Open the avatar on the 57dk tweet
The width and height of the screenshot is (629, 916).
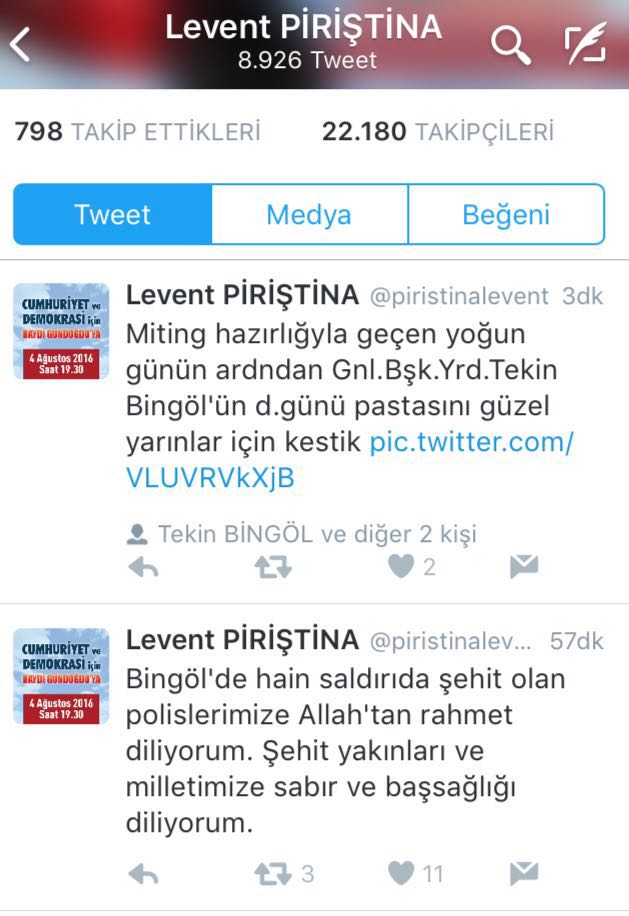(x=61, y=676)
